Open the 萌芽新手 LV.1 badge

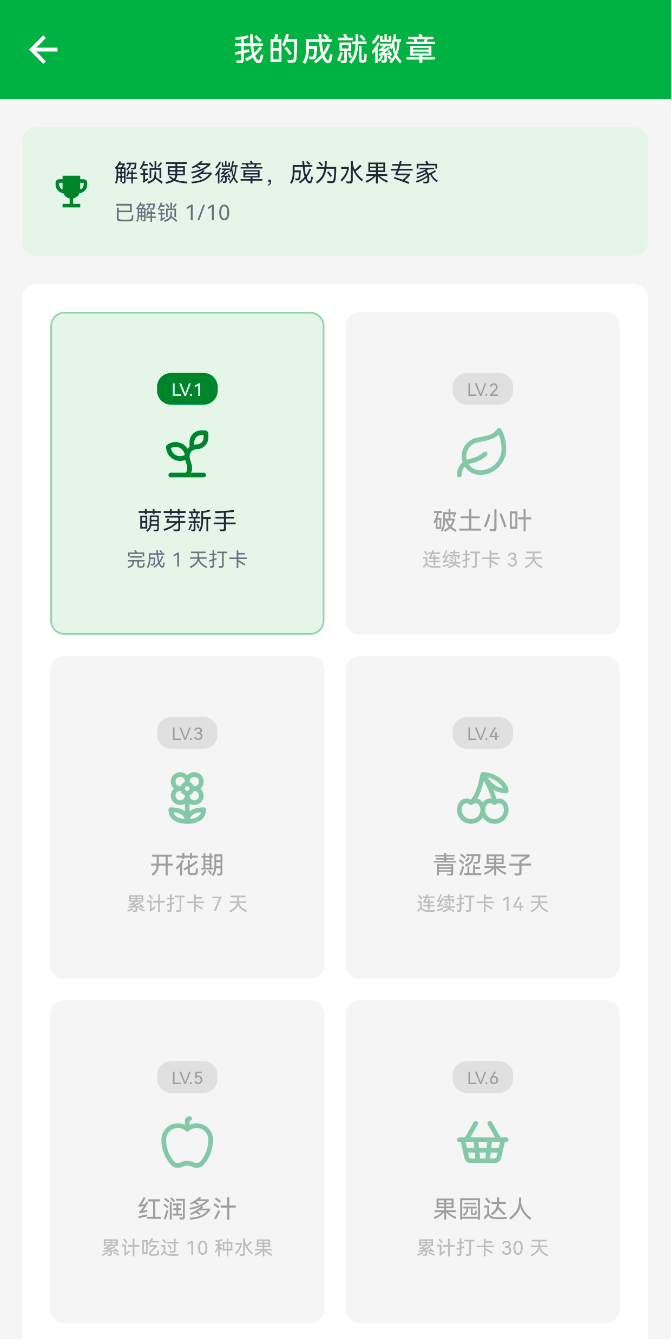pos(187,473)
